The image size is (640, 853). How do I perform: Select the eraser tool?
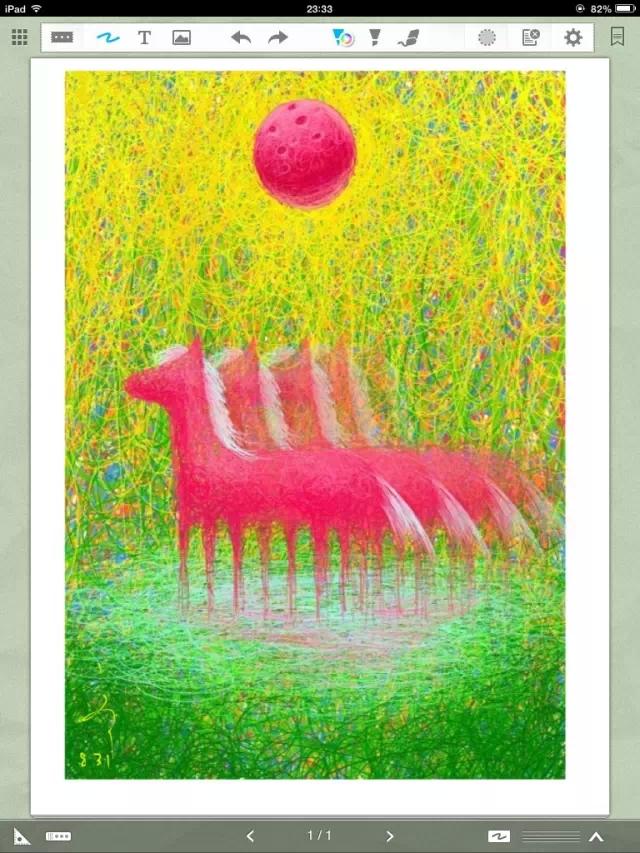coord(408,38)
